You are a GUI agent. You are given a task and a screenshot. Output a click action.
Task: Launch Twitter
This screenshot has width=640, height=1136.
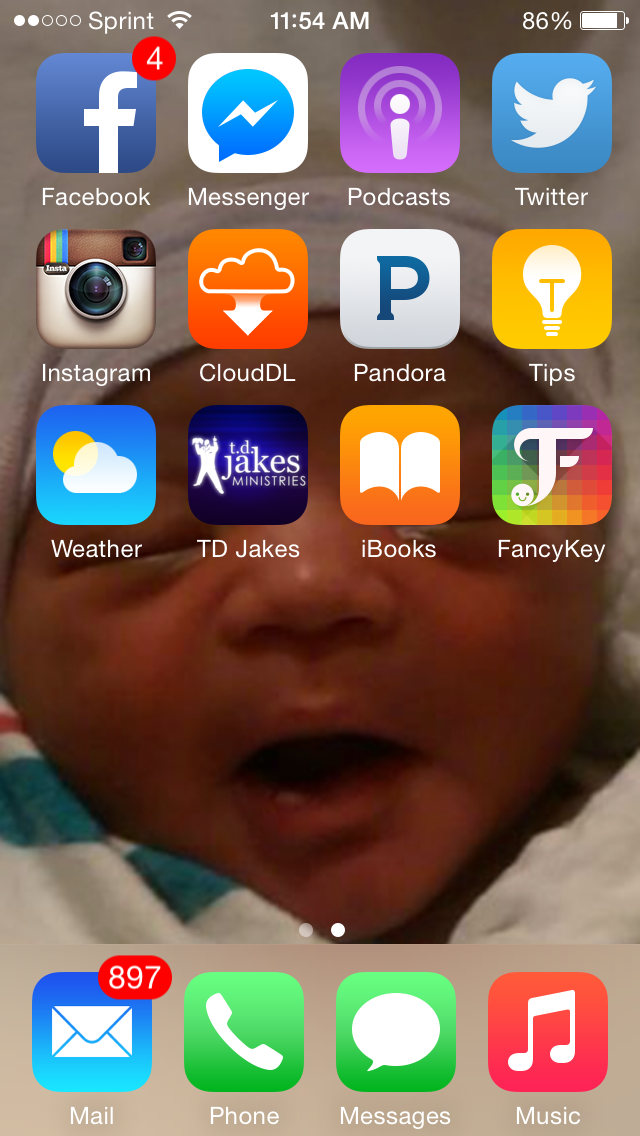[552, 114]
